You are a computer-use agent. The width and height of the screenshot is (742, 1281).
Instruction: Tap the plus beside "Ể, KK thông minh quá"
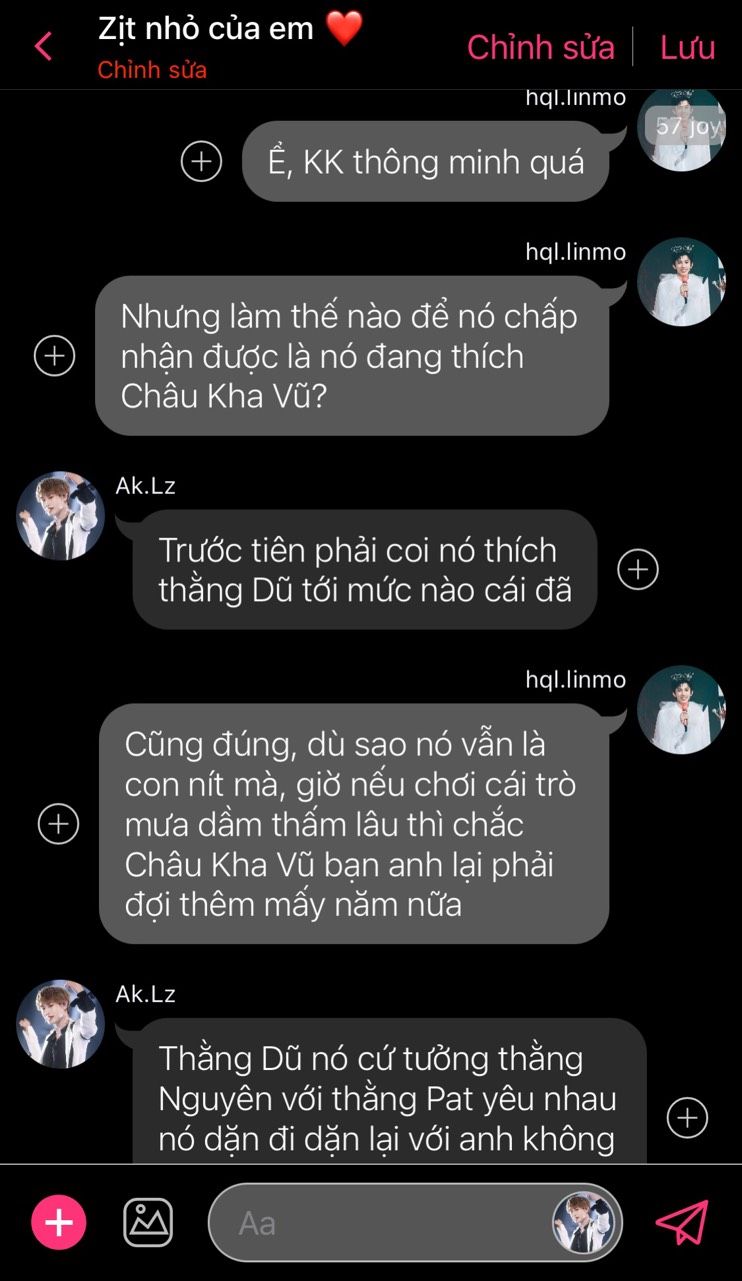[201, 161]
